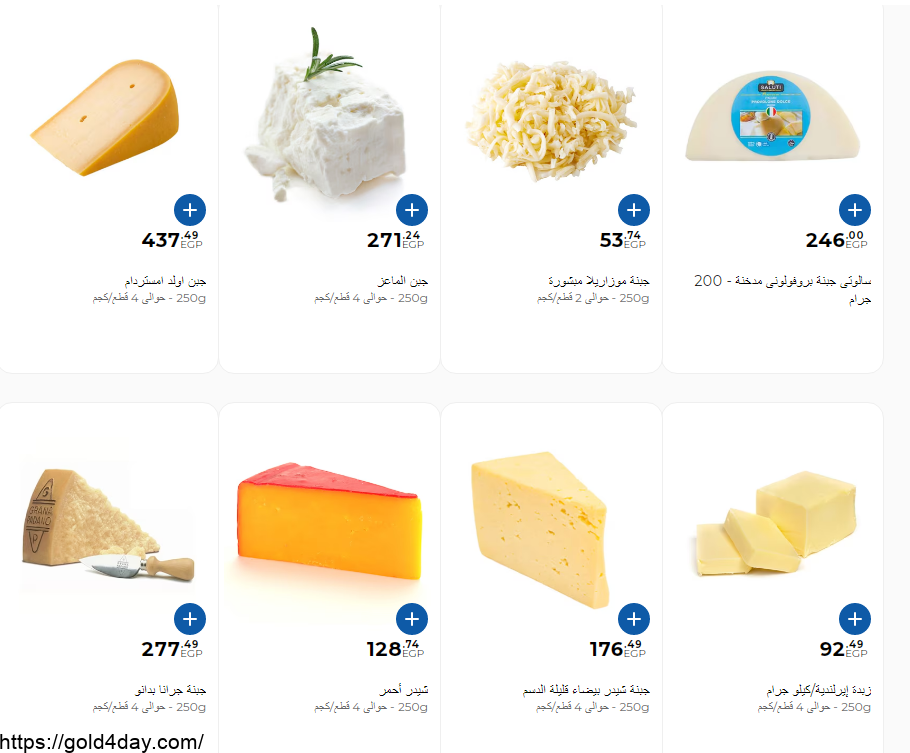Add Grana Padano cheese to cart
This screenshot has height=753, width=910.
[x=190, y=619]
